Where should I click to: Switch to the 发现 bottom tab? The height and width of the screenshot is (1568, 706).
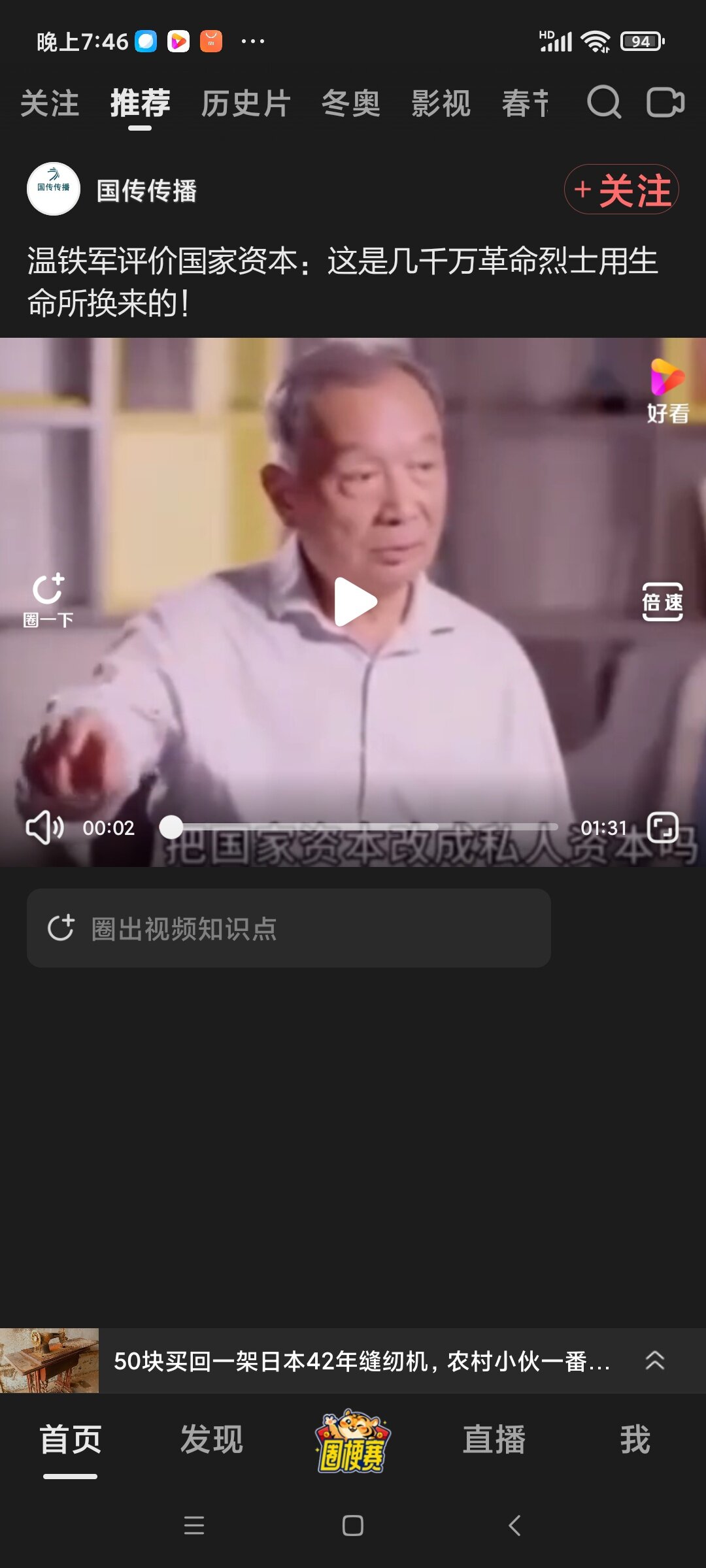click(x=211, y=1440)
